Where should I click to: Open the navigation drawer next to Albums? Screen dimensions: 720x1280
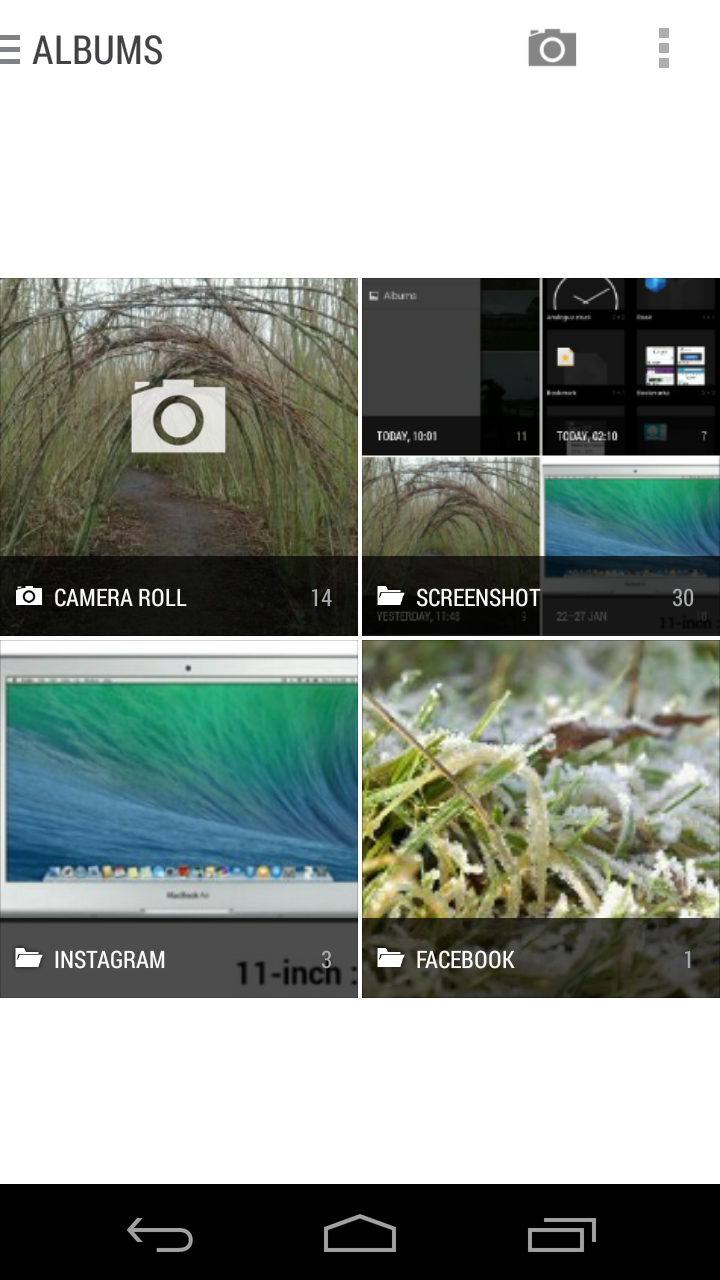(x=12, y=50)
